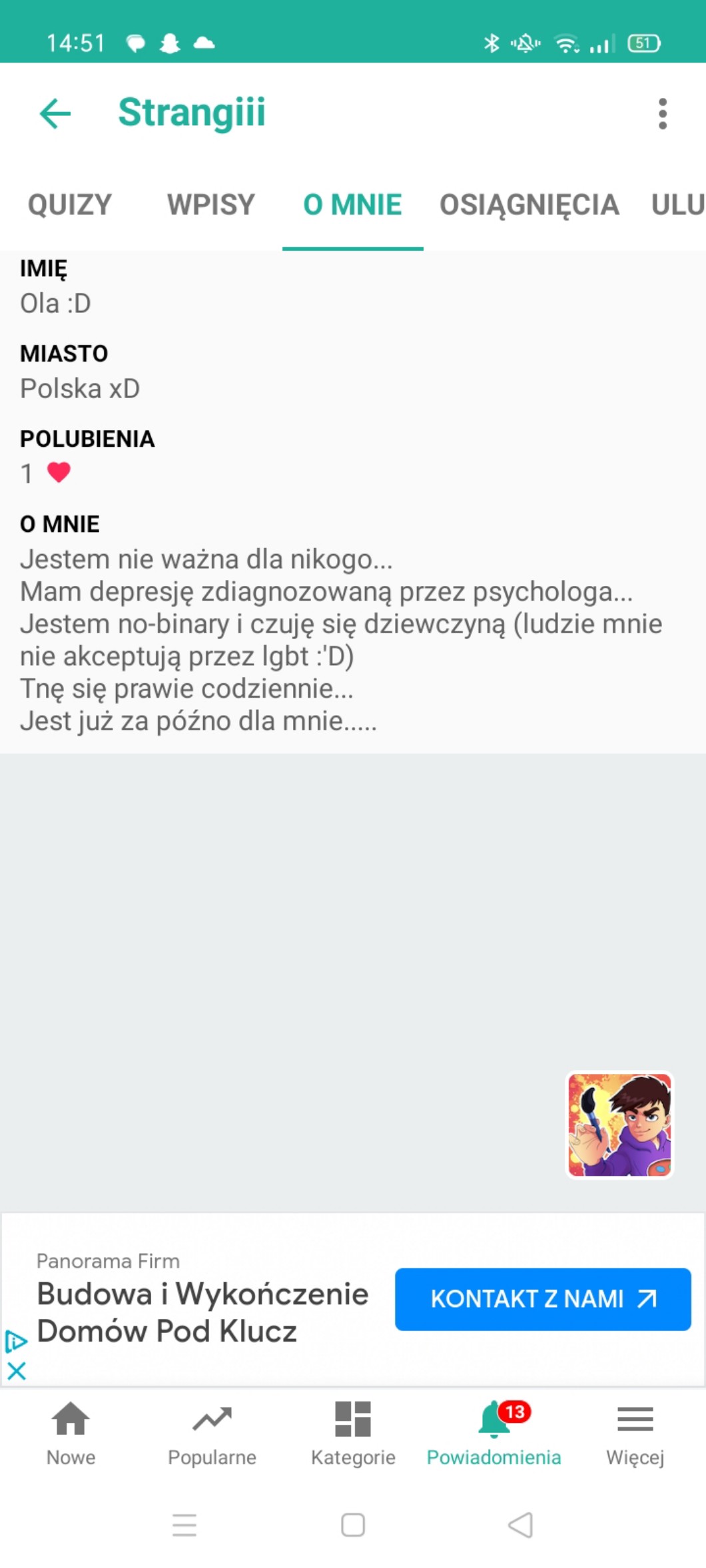The width and height of the screenshot is (706, 1568).
Task: Open the OSIĄGNIĘCIA tab
Action: pos(529,204)
